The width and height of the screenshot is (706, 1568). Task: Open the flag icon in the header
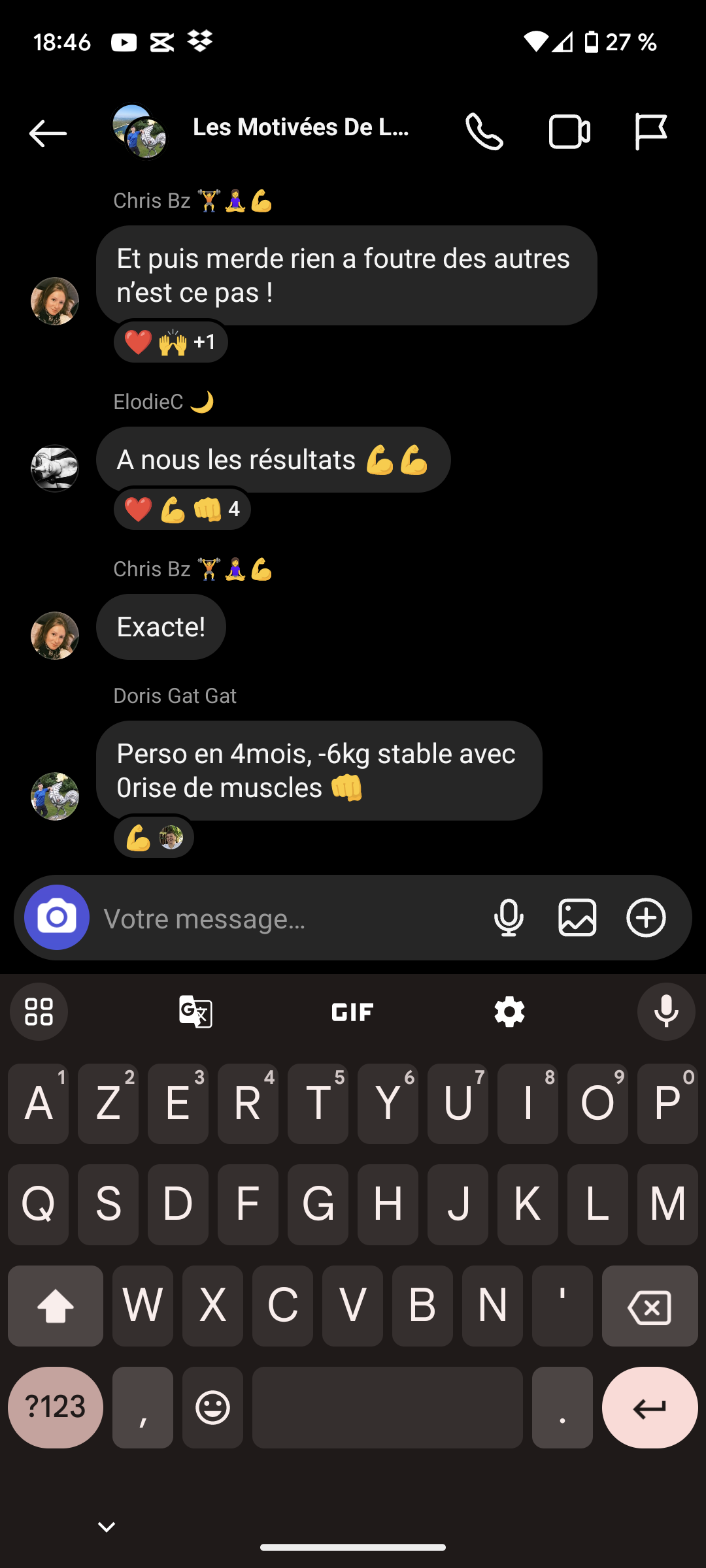[x=650, y=132]
